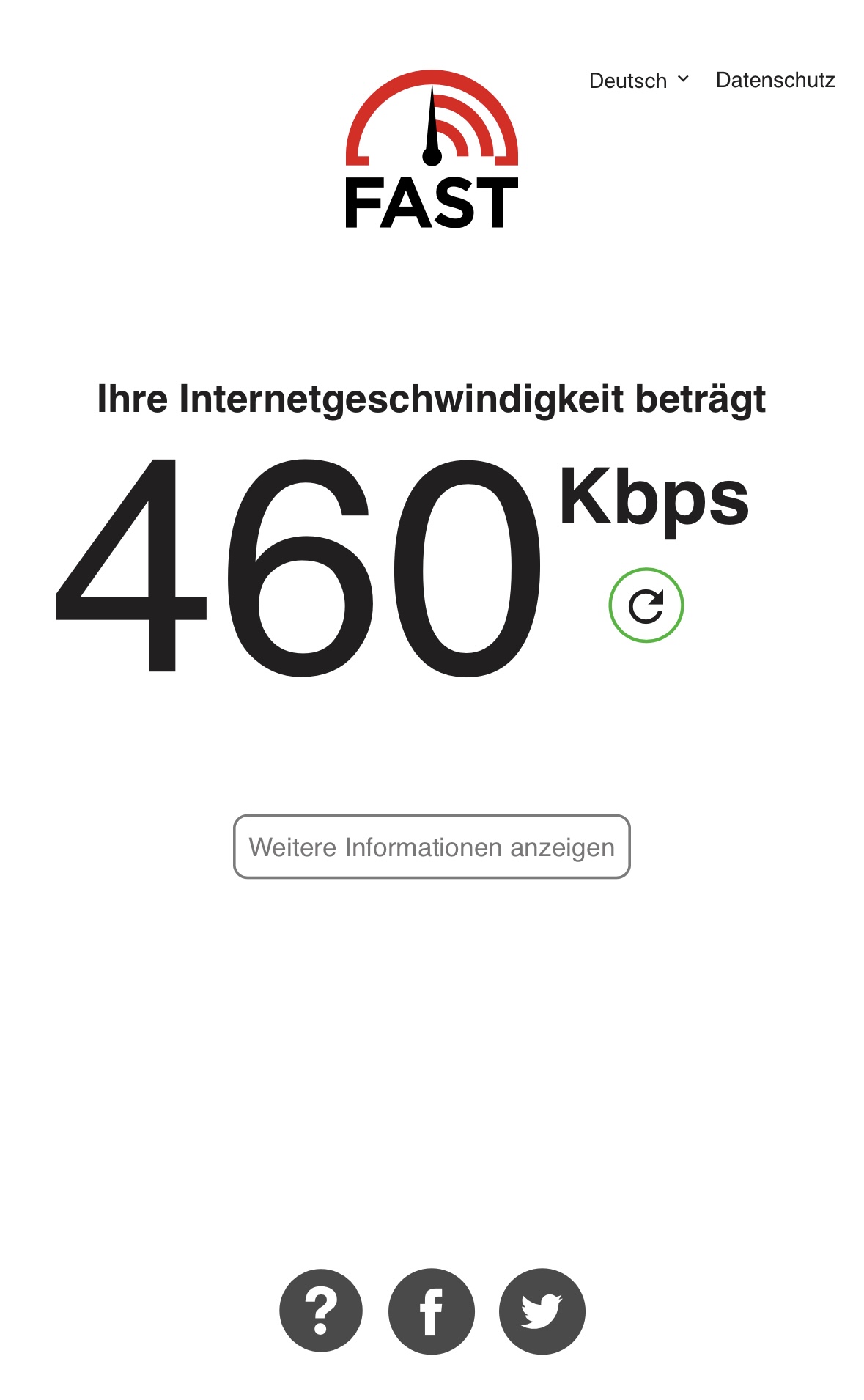
Task: Open the help question mark icon
Action: point(321,1311)
